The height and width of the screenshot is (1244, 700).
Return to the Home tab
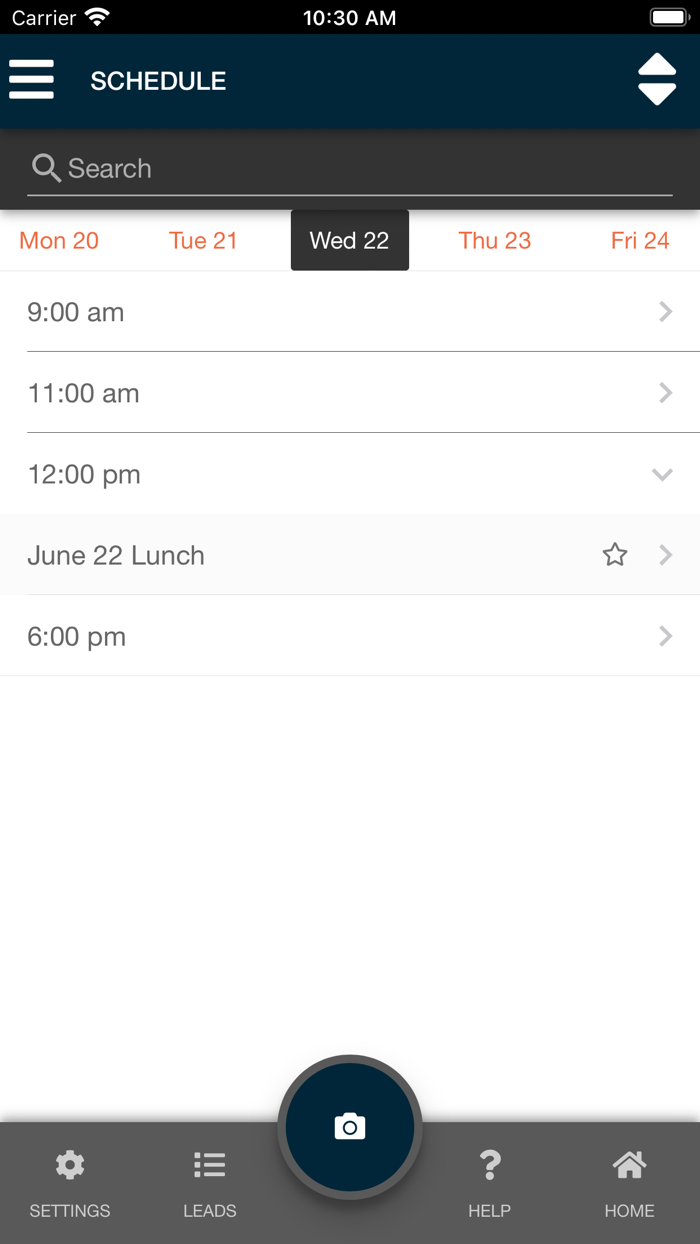[x=629, y=1183]
